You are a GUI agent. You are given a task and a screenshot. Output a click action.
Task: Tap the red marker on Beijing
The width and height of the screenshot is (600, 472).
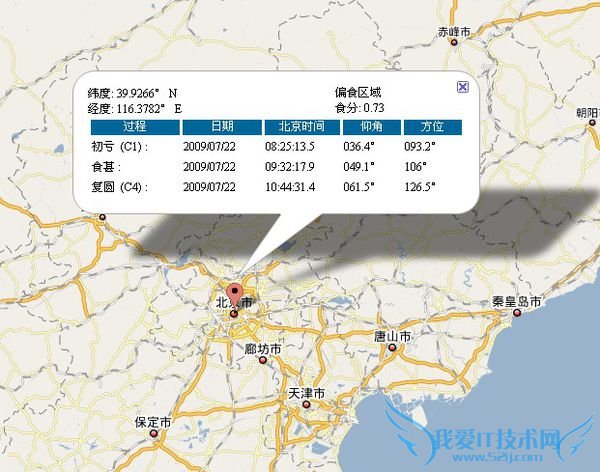236,295
